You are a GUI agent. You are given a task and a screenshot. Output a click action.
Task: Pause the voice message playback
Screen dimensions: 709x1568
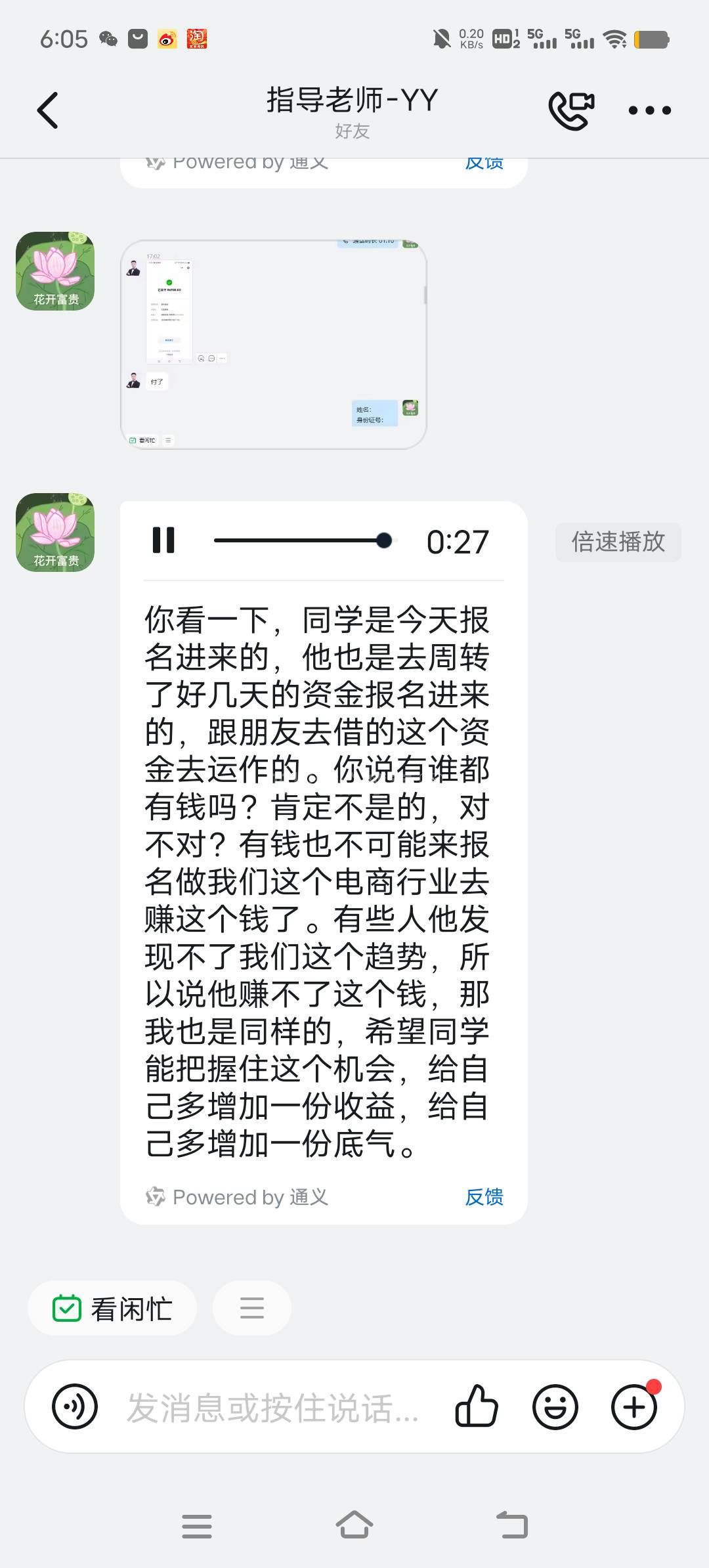coord(163,540)
